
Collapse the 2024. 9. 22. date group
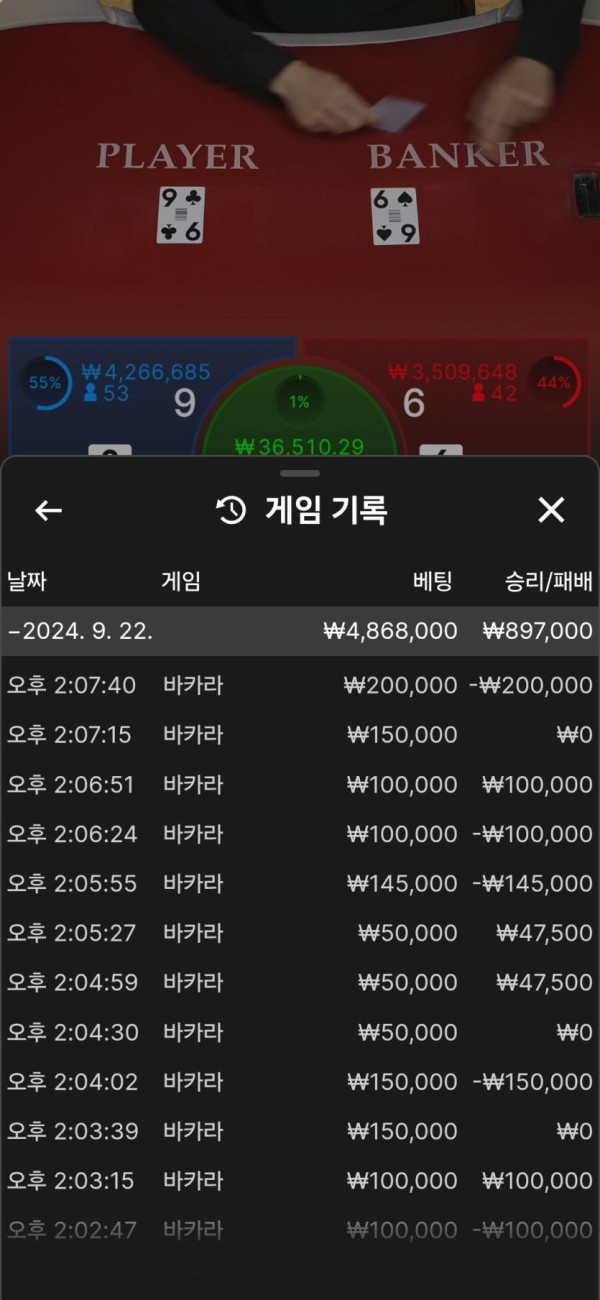(x=300, y=631)
